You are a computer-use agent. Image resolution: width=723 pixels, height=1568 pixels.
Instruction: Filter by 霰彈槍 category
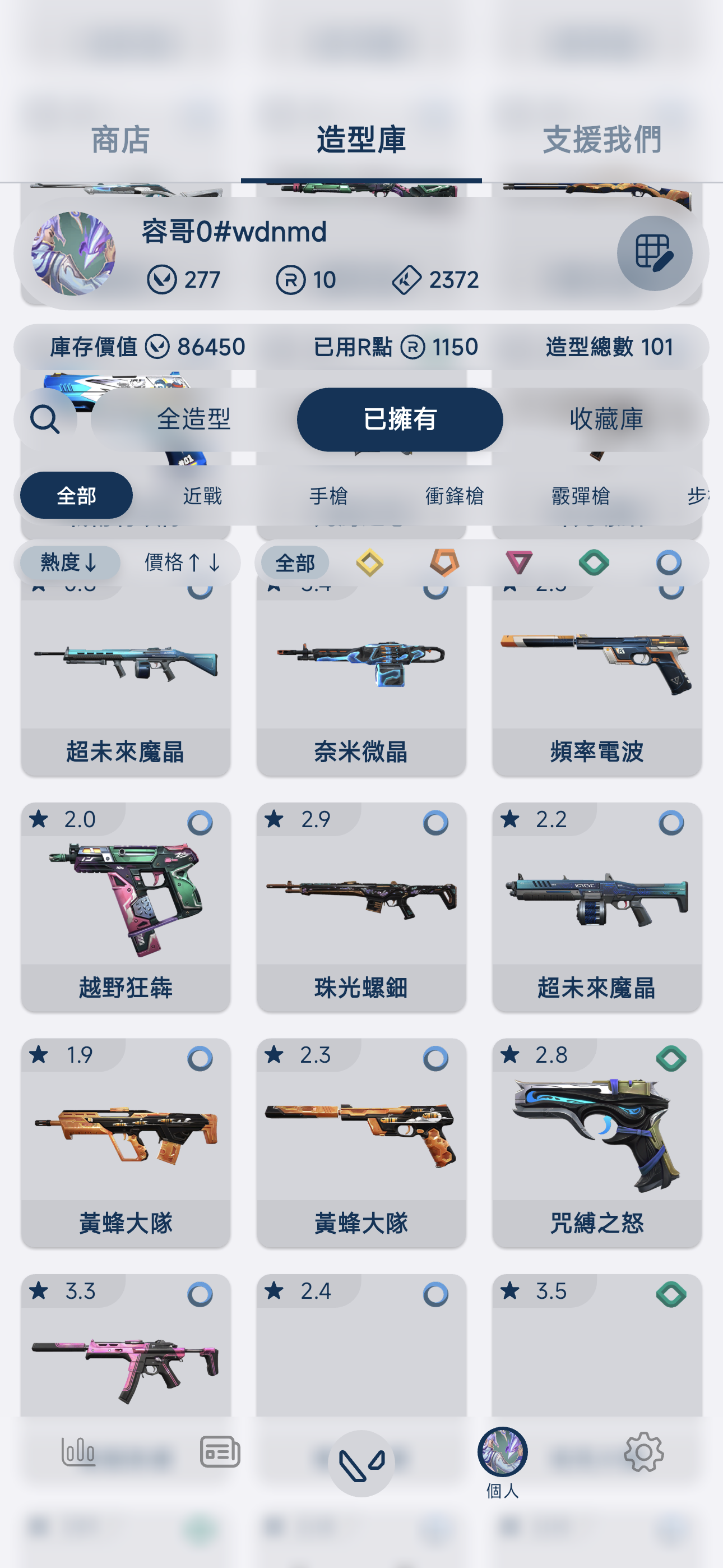580,496
